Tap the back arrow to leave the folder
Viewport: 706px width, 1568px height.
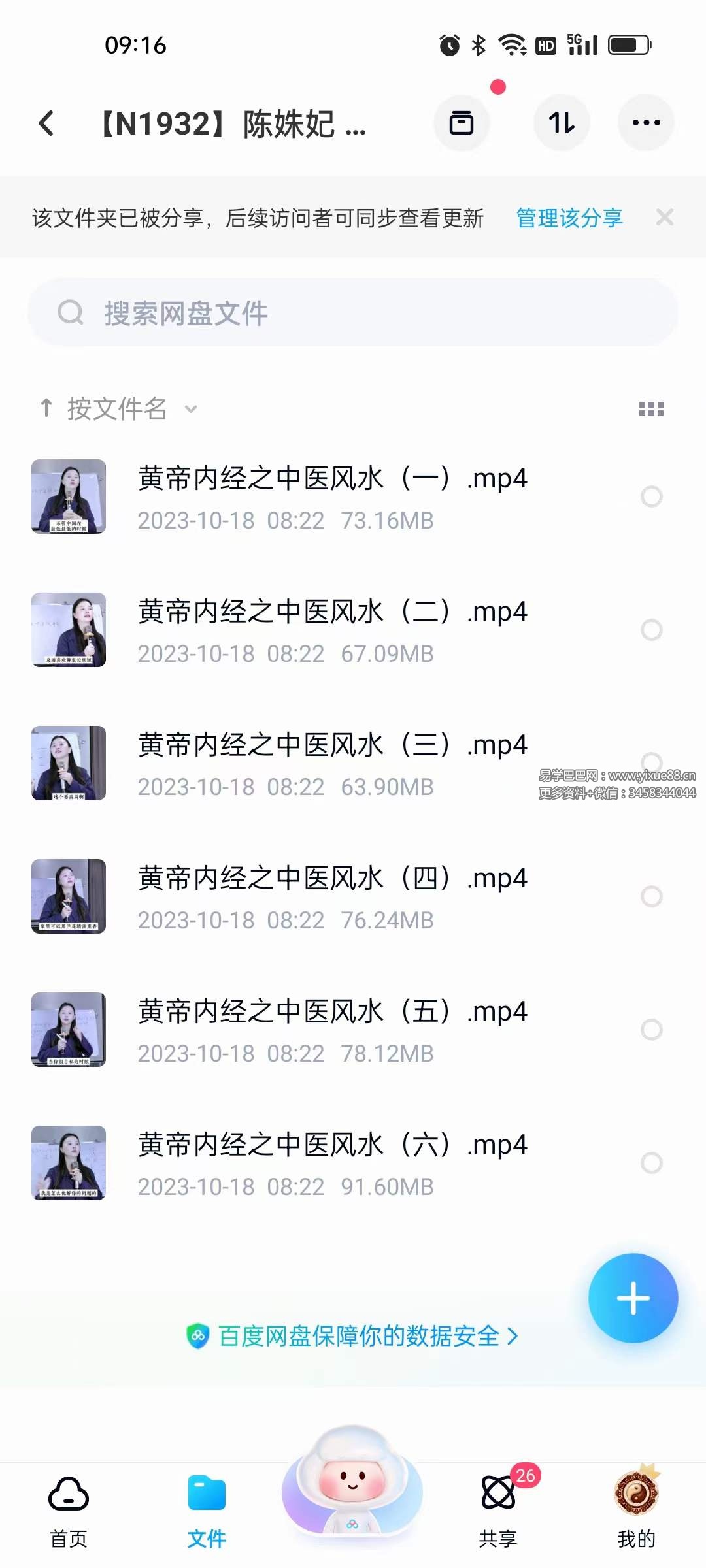[x=46, y=123]
